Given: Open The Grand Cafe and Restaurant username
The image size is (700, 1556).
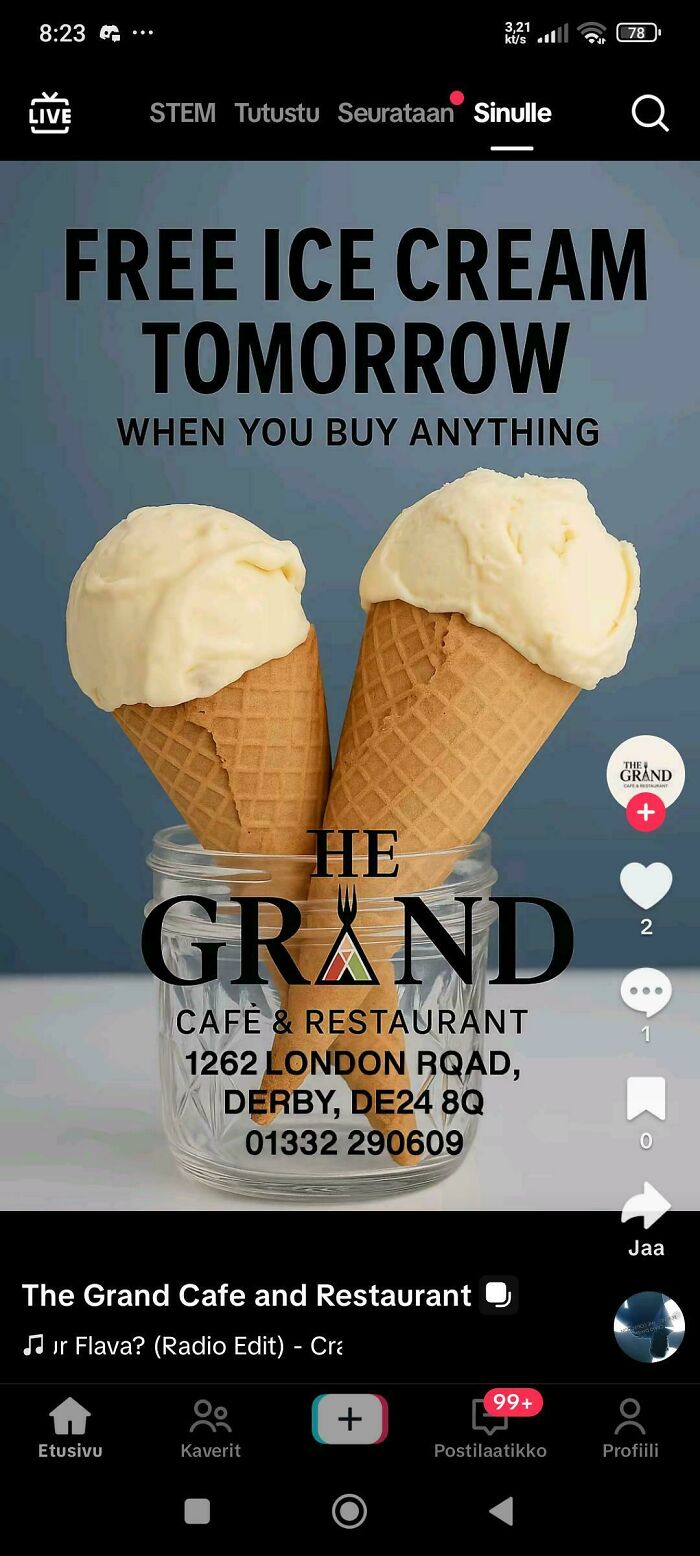Looking at the screenshot, I should [x=246, y=1295].
